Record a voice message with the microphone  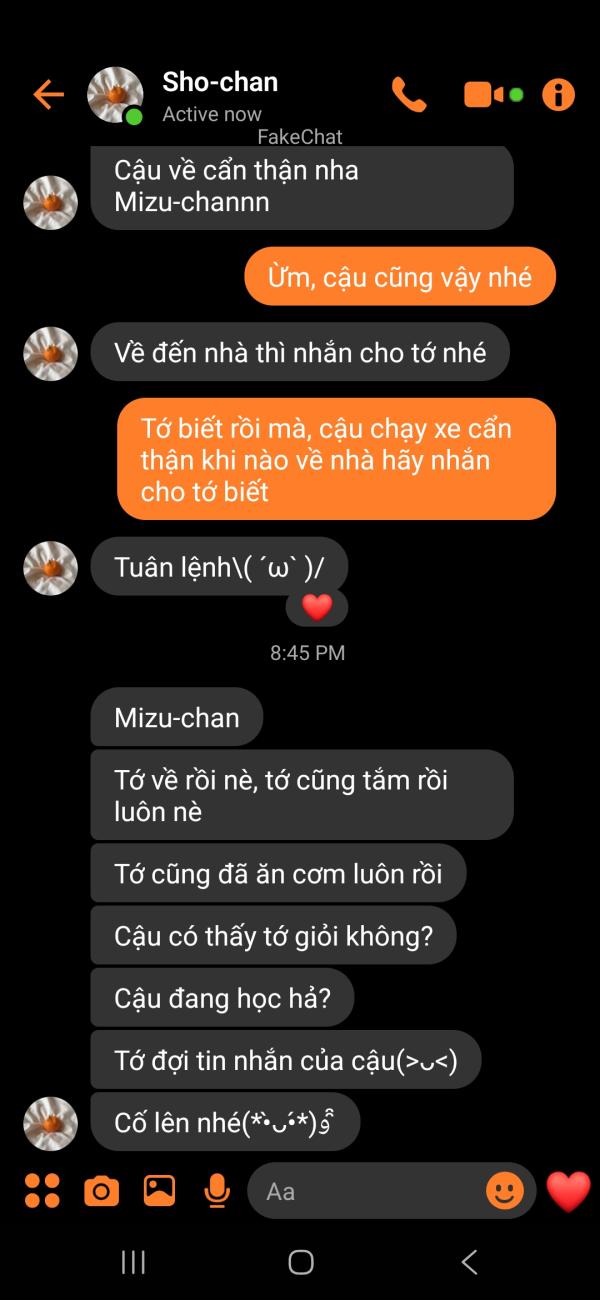tap(216, 1190)
